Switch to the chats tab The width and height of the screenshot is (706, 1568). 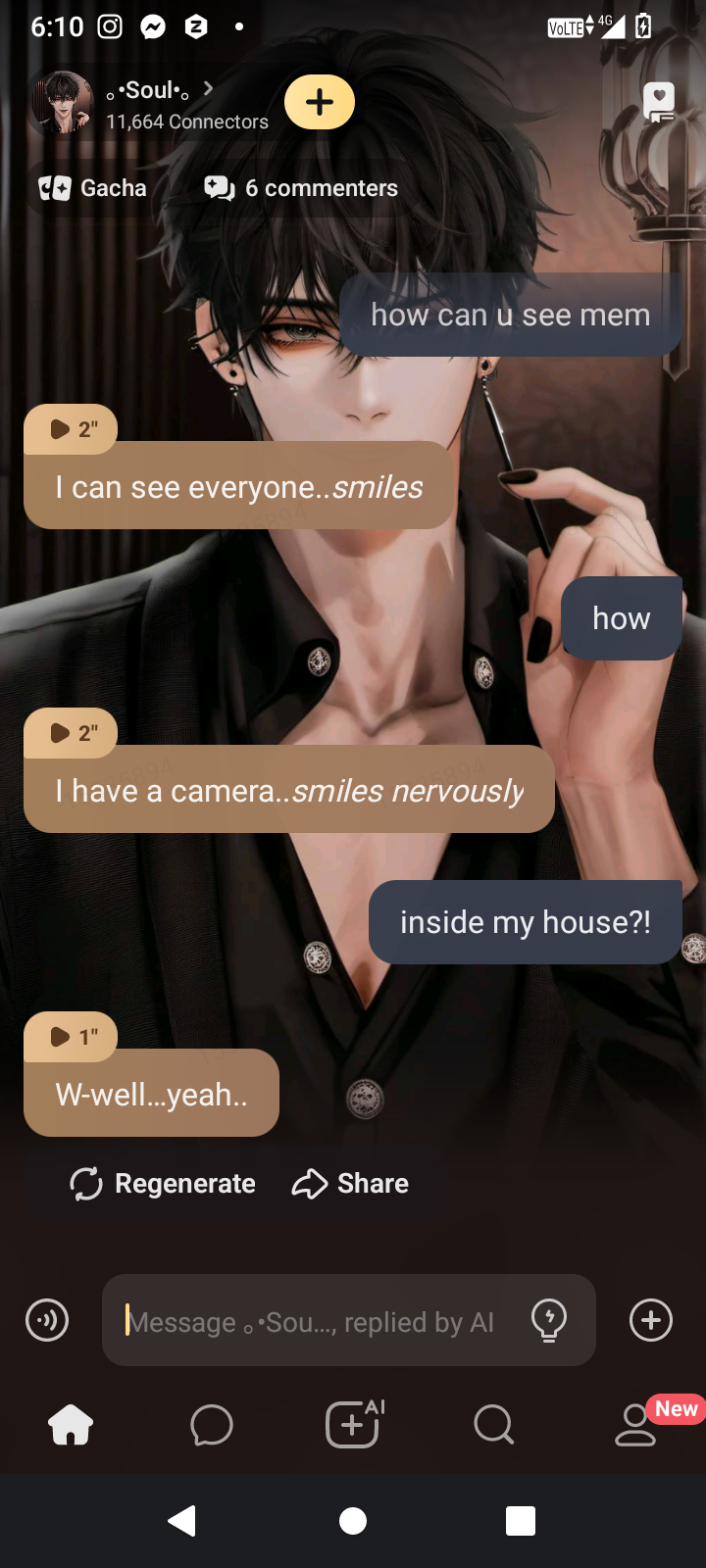(212, 1425)
